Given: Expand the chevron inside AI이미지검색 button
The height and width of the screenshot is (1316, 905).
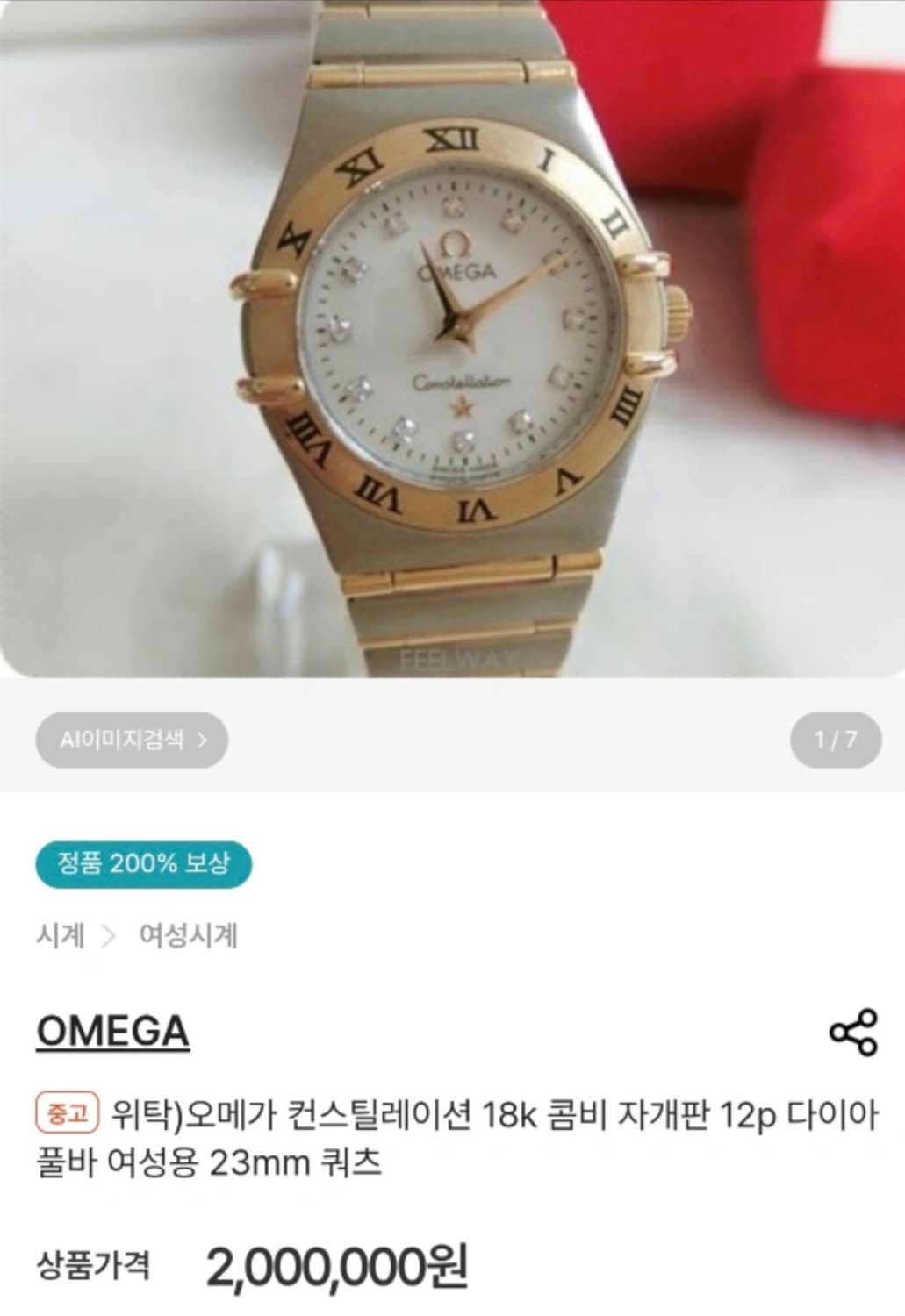Looking at the screenshot, I should pyautogui.click(x=205, y=739).
